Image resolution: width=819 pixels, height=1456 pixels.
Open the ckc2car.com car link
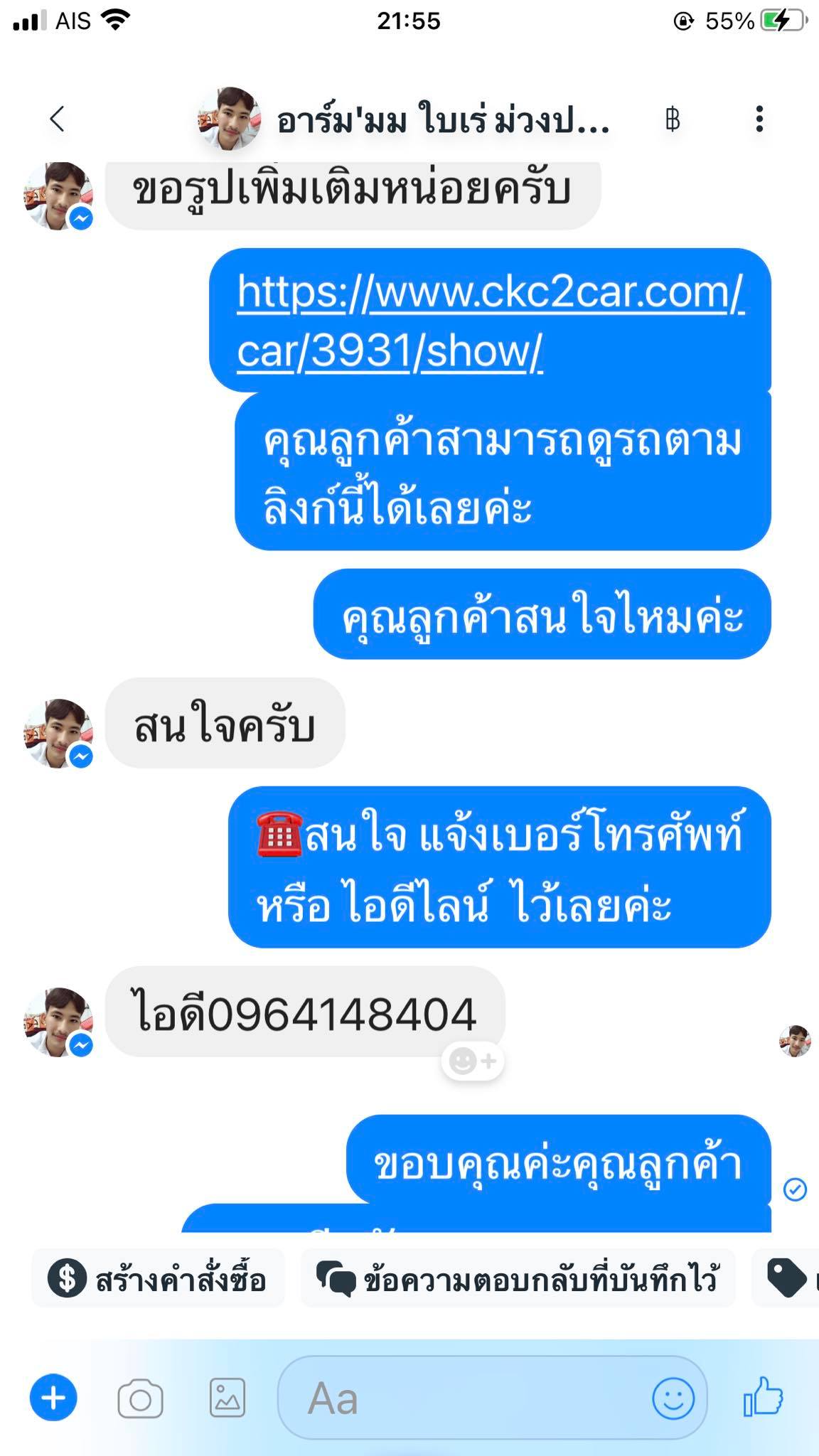pos(489,321)
